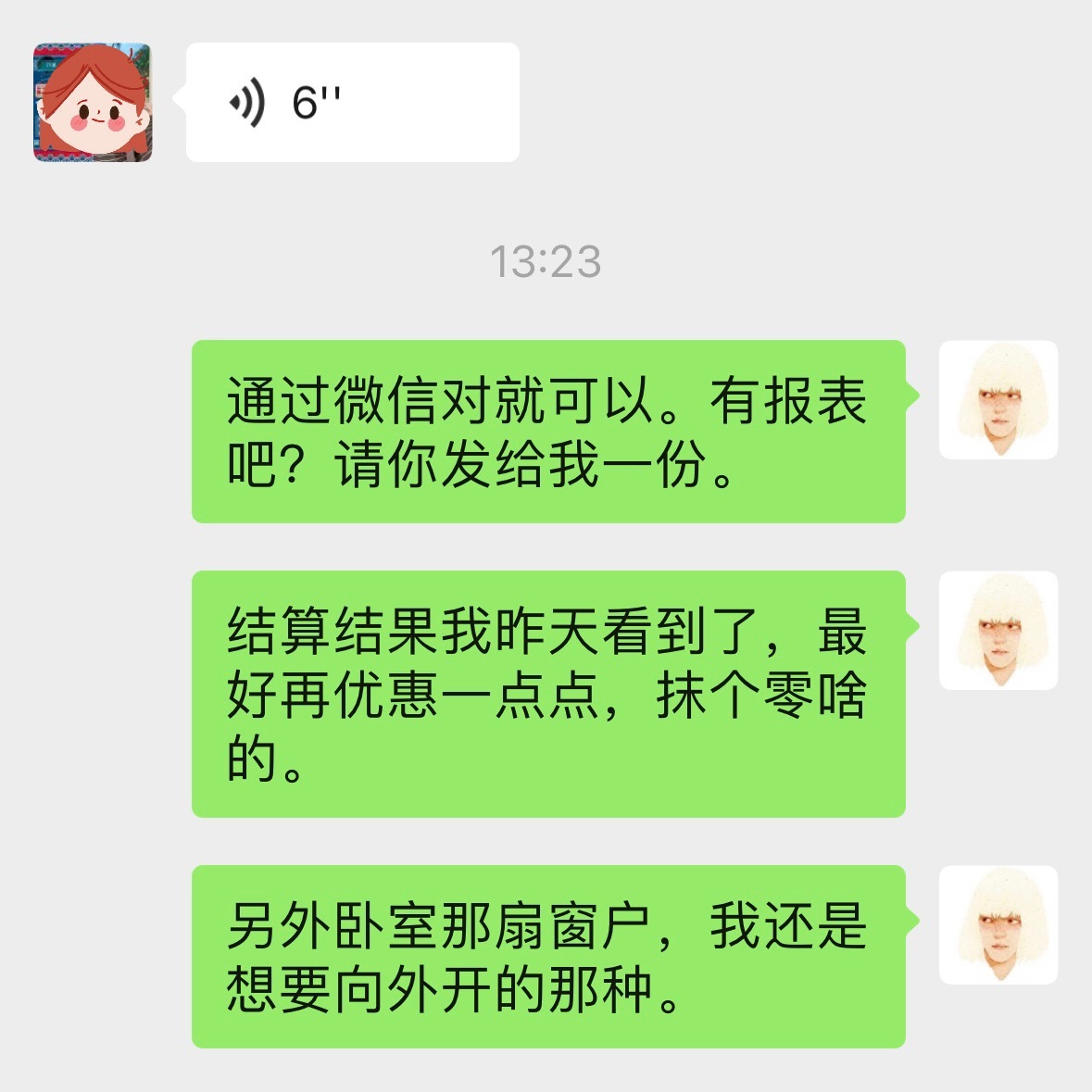Open sender avatar beside 结算结果 message

998,630
